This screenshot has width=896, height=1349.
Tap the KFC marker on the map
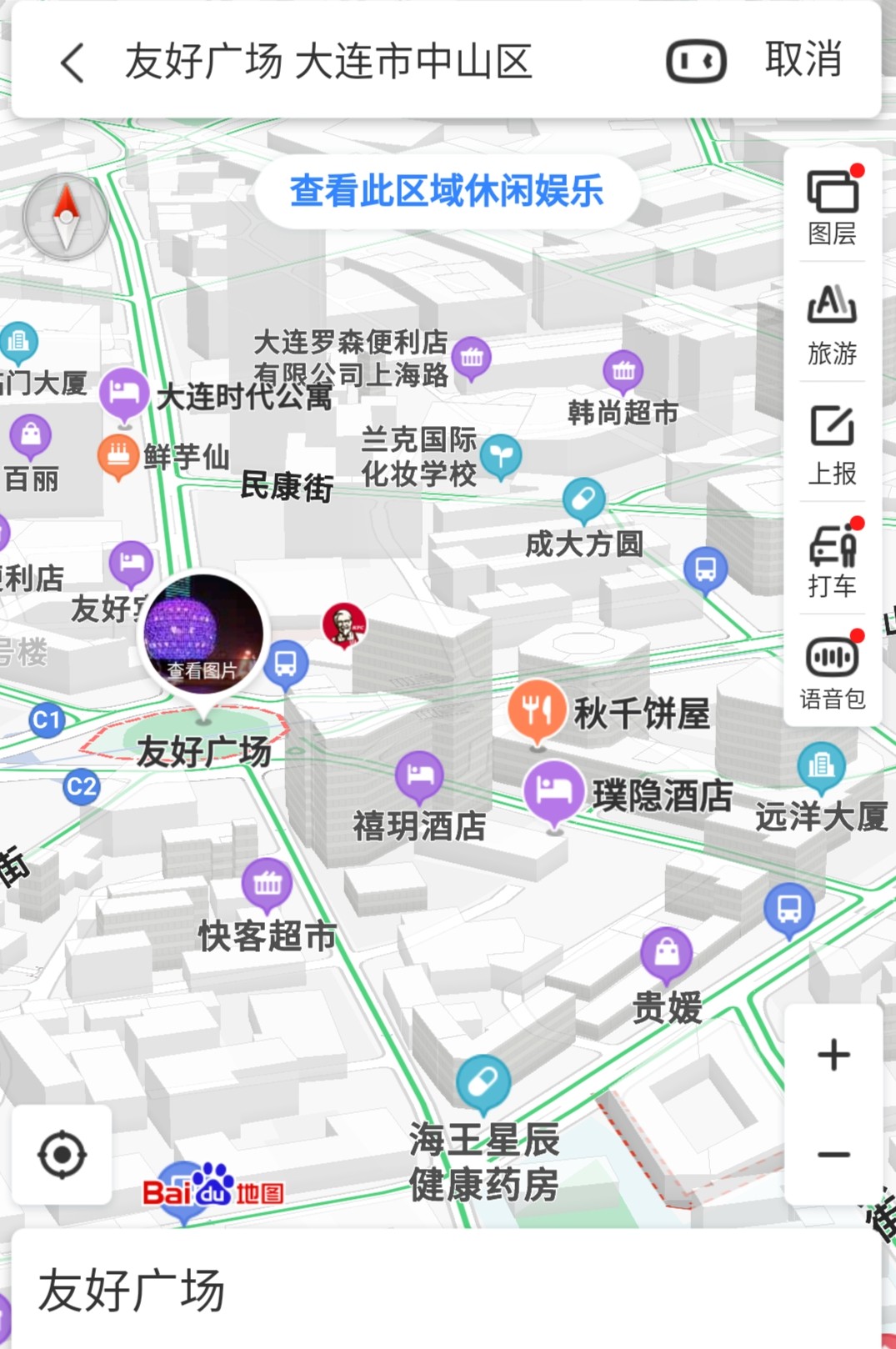point(344,624)
